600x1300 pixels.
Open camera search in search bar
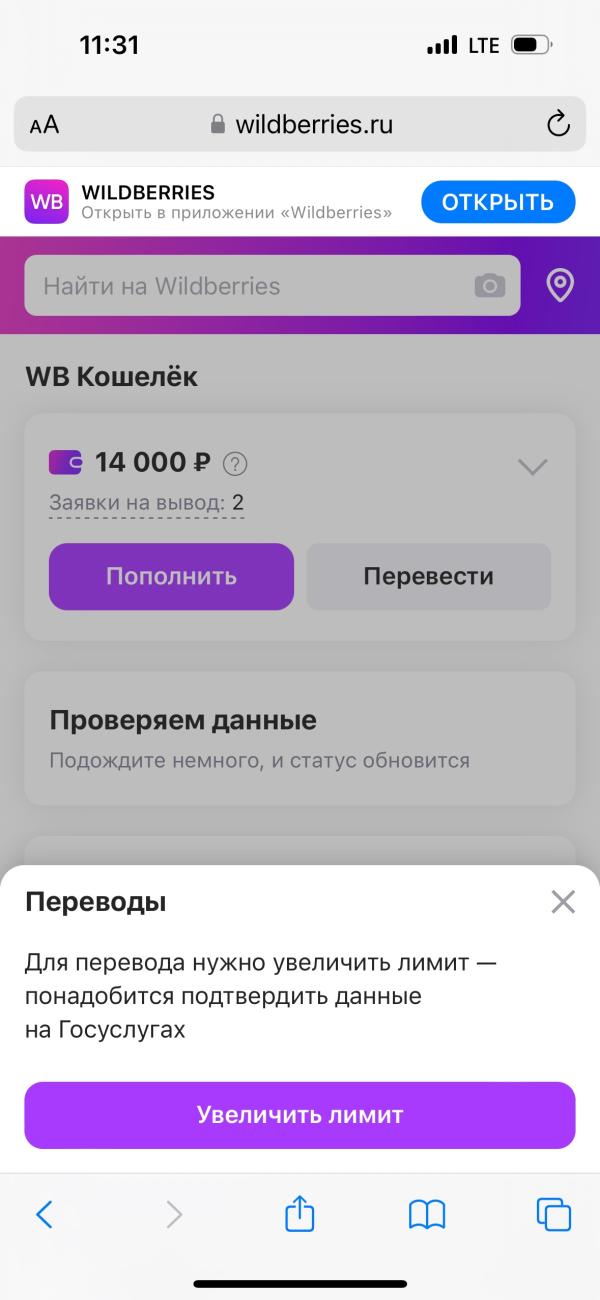tap(489, 286)
